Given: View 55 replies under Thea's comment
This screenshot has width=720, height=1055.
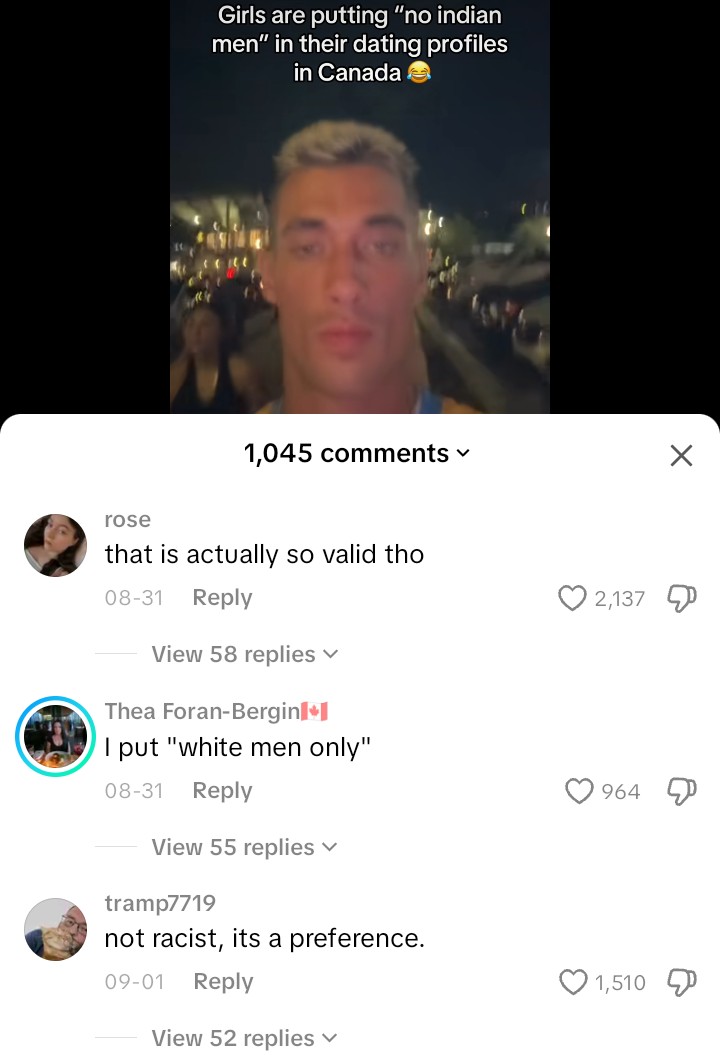Looking at the screenshot, I should click(244, 847).
